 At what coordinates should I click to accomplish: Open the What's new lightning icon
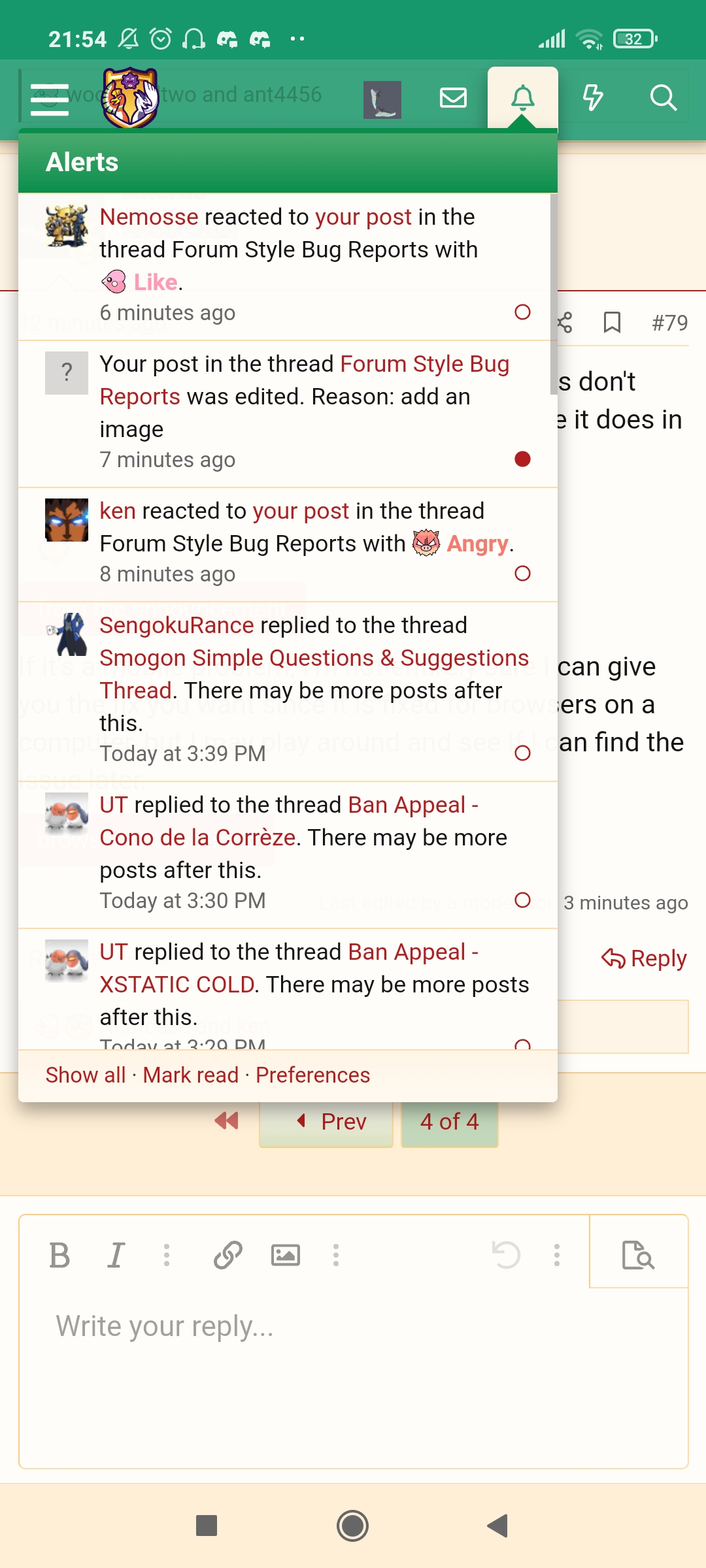593,98
